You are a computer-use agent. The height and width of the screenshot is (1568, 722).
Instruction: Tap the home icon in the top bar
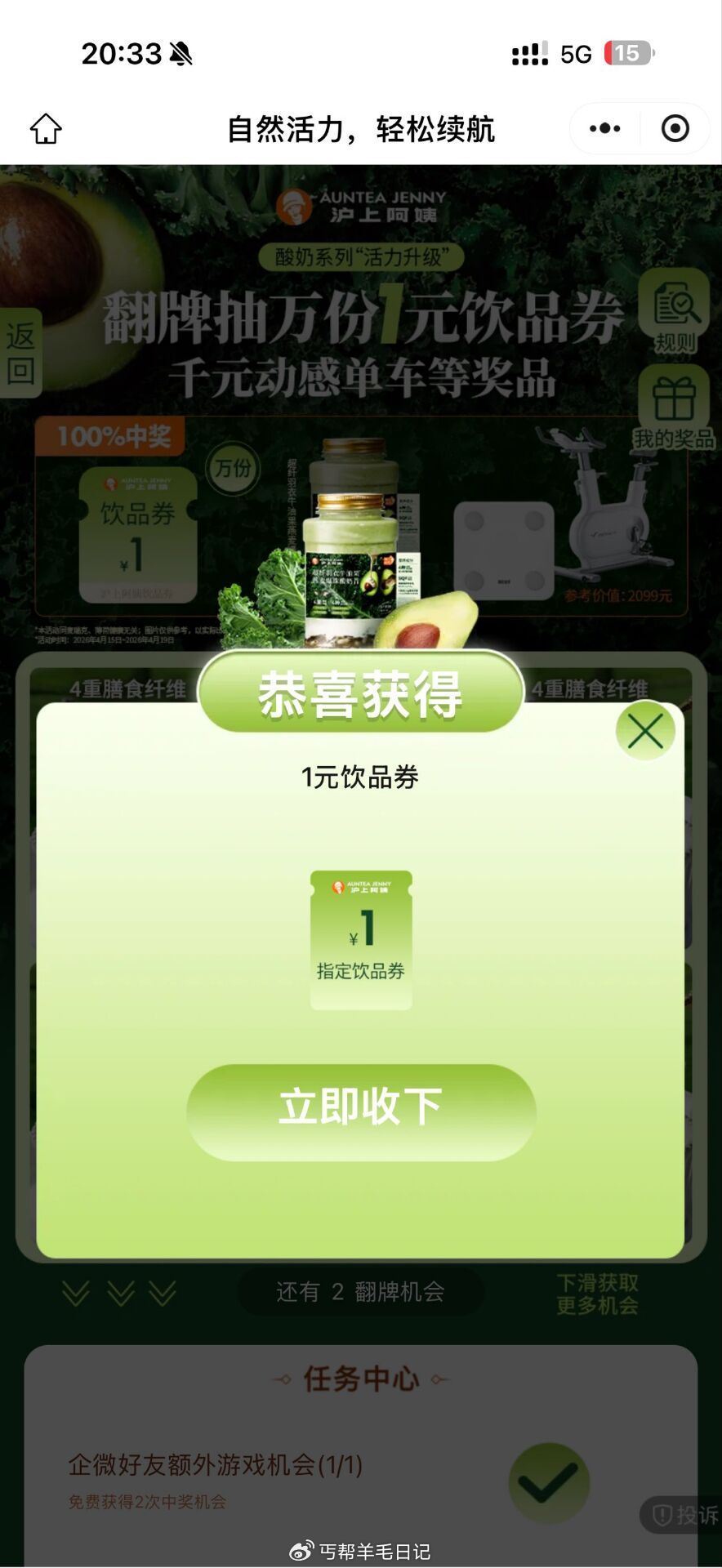coord(45,128)
